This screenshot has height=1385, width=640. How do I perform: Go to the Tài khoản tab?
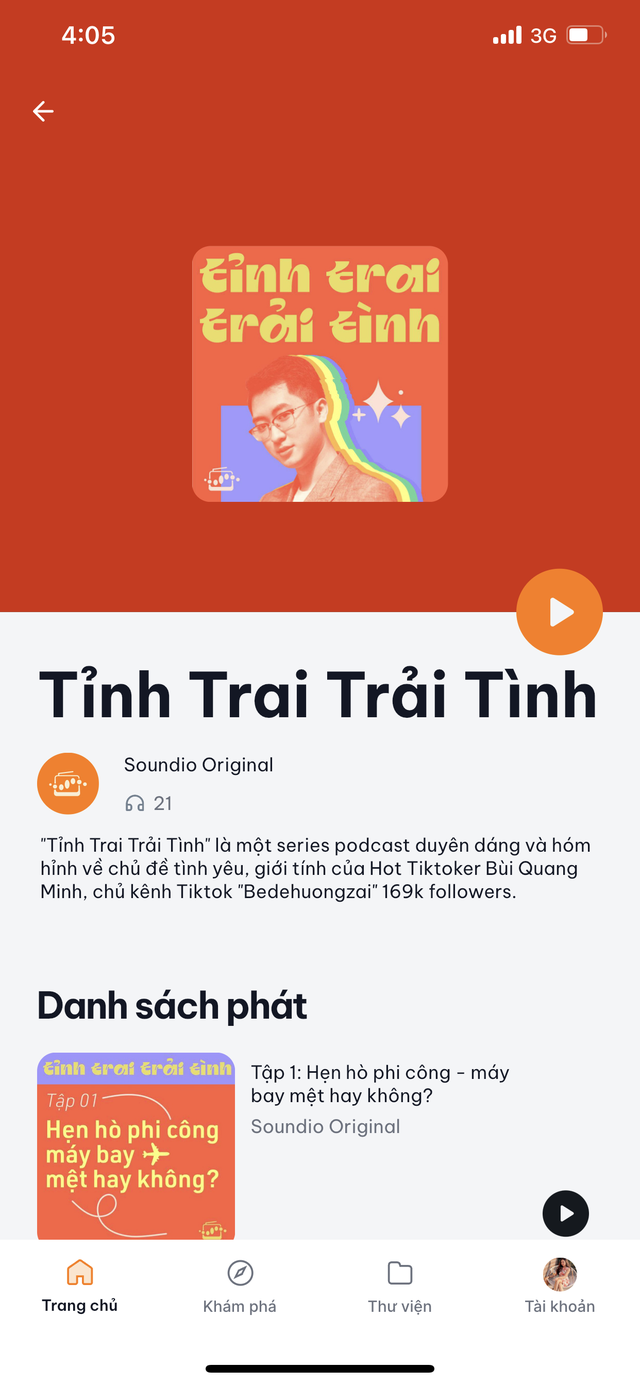coord(560,1286)
